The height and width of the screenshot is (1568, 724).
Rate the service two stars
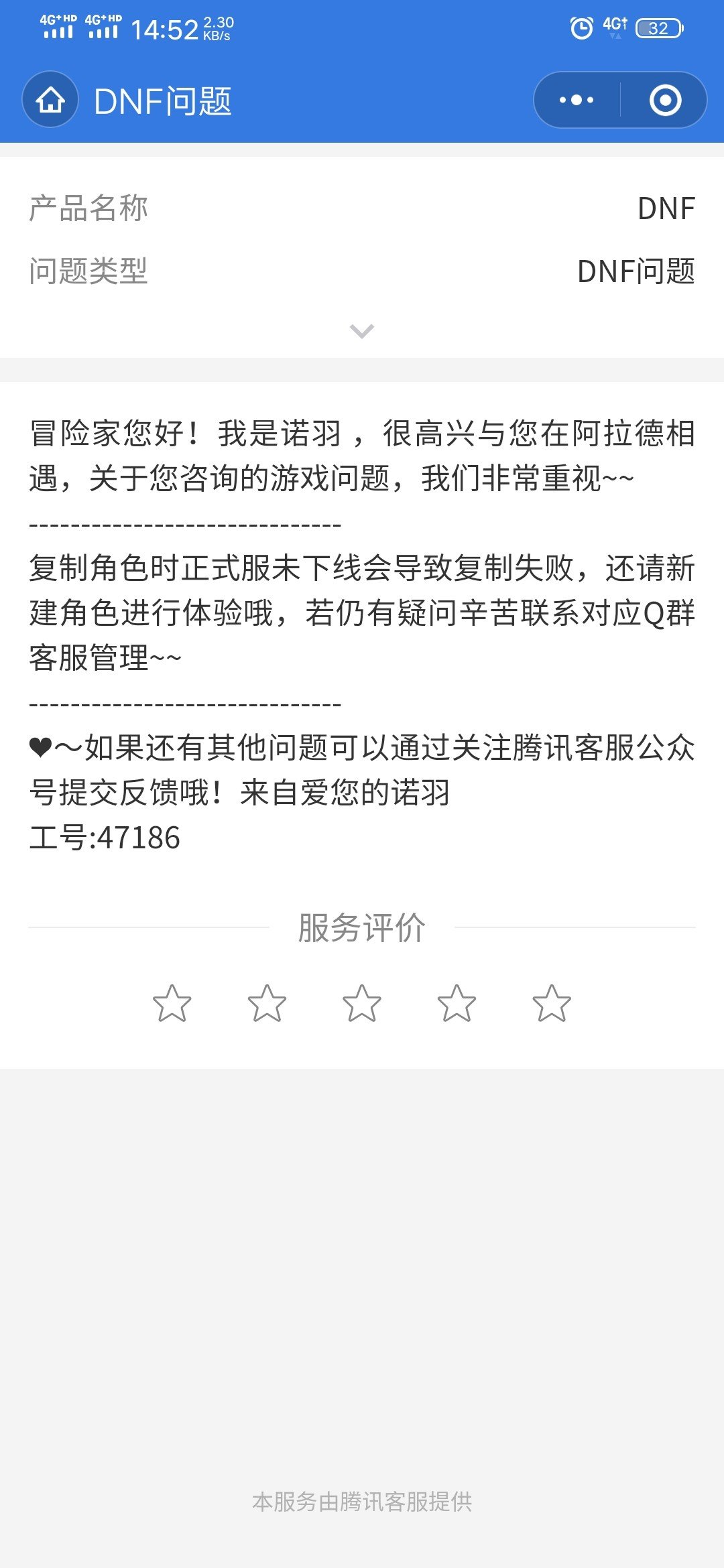(267, 1003)
